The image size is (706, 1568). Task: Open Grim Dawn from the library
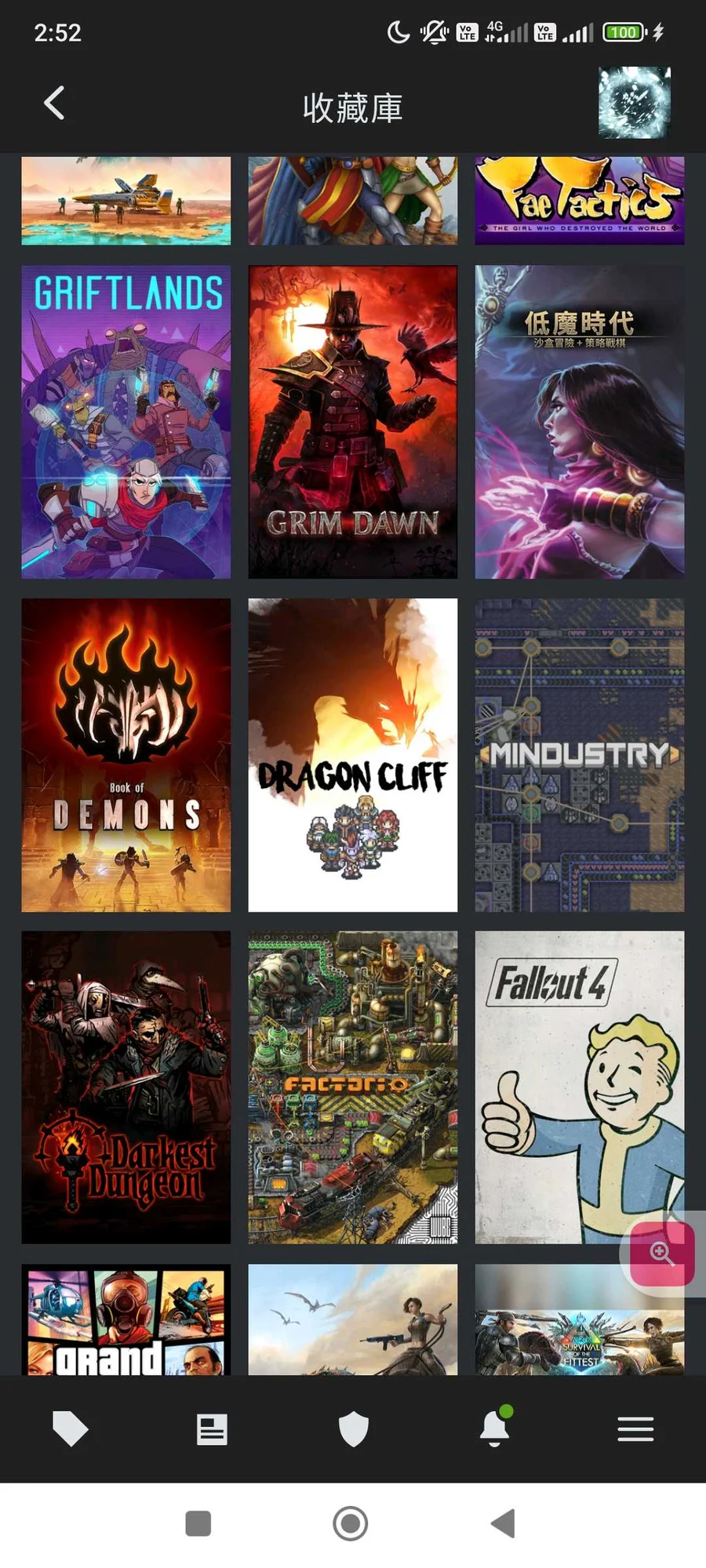tap(353, 422)
